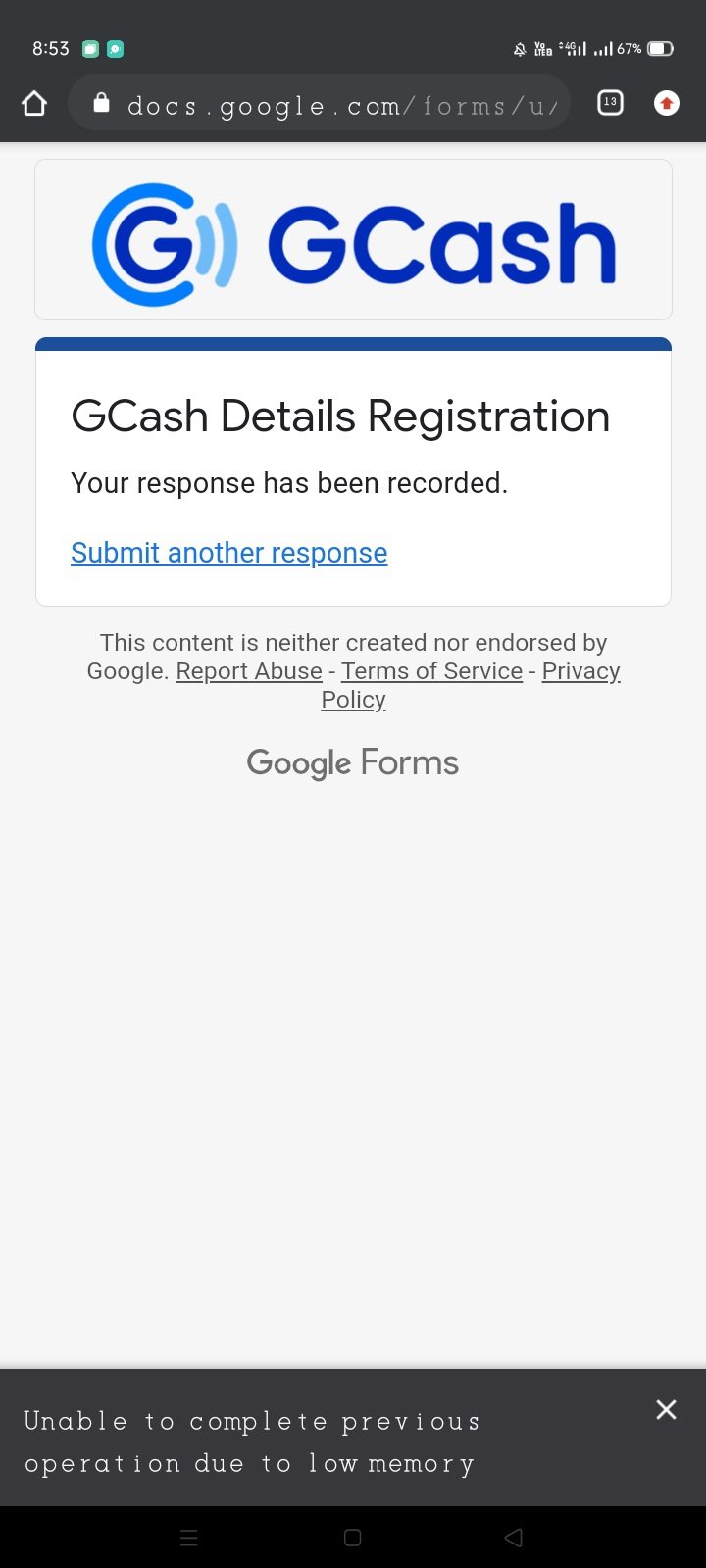This screenshot has width=706, height=1568.
Task: Open the Report Abuse link
Action: 249,671
